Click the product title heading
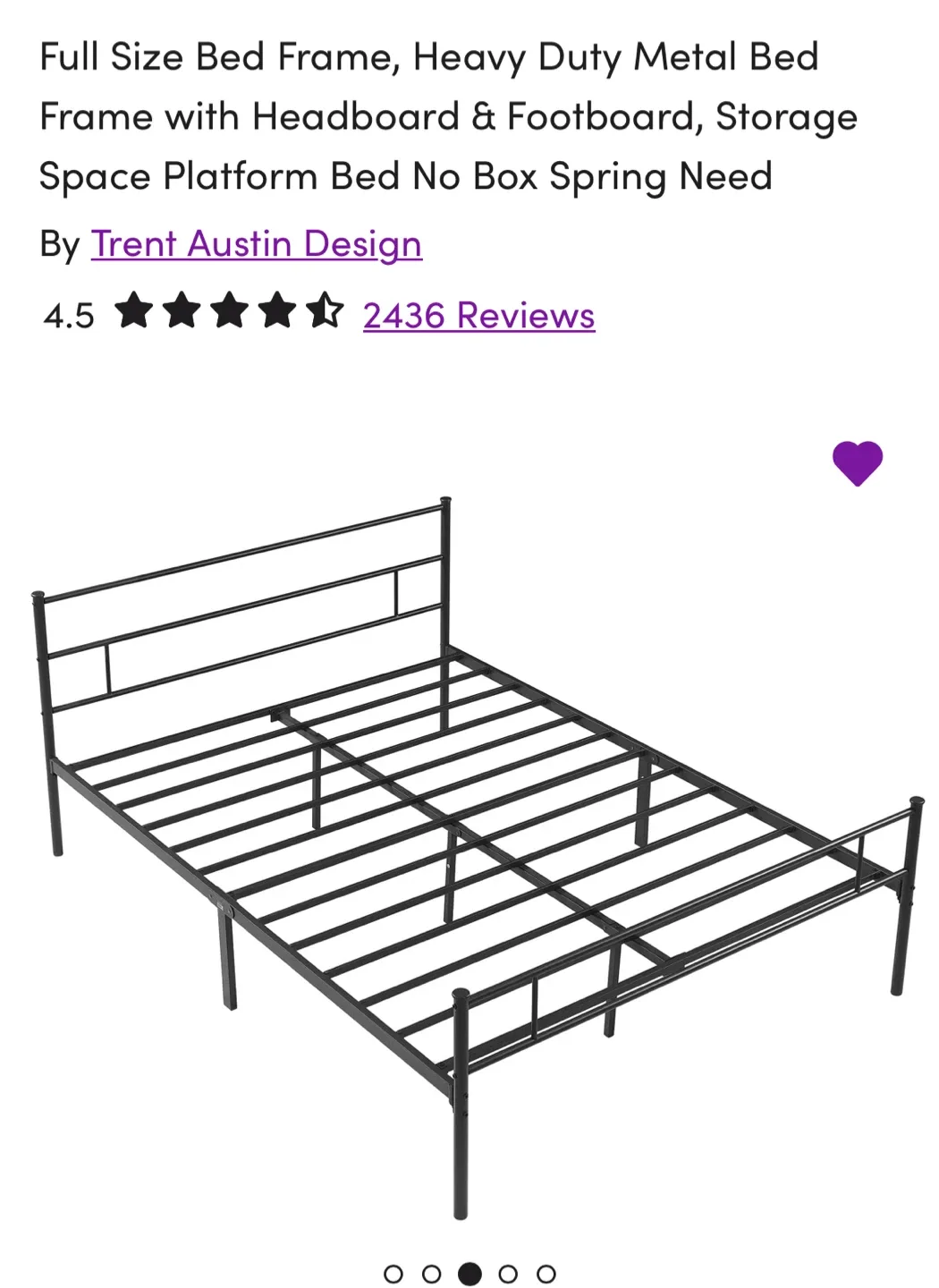The width and height of the screenshot is (939, 1288). (x=447, y=115)
